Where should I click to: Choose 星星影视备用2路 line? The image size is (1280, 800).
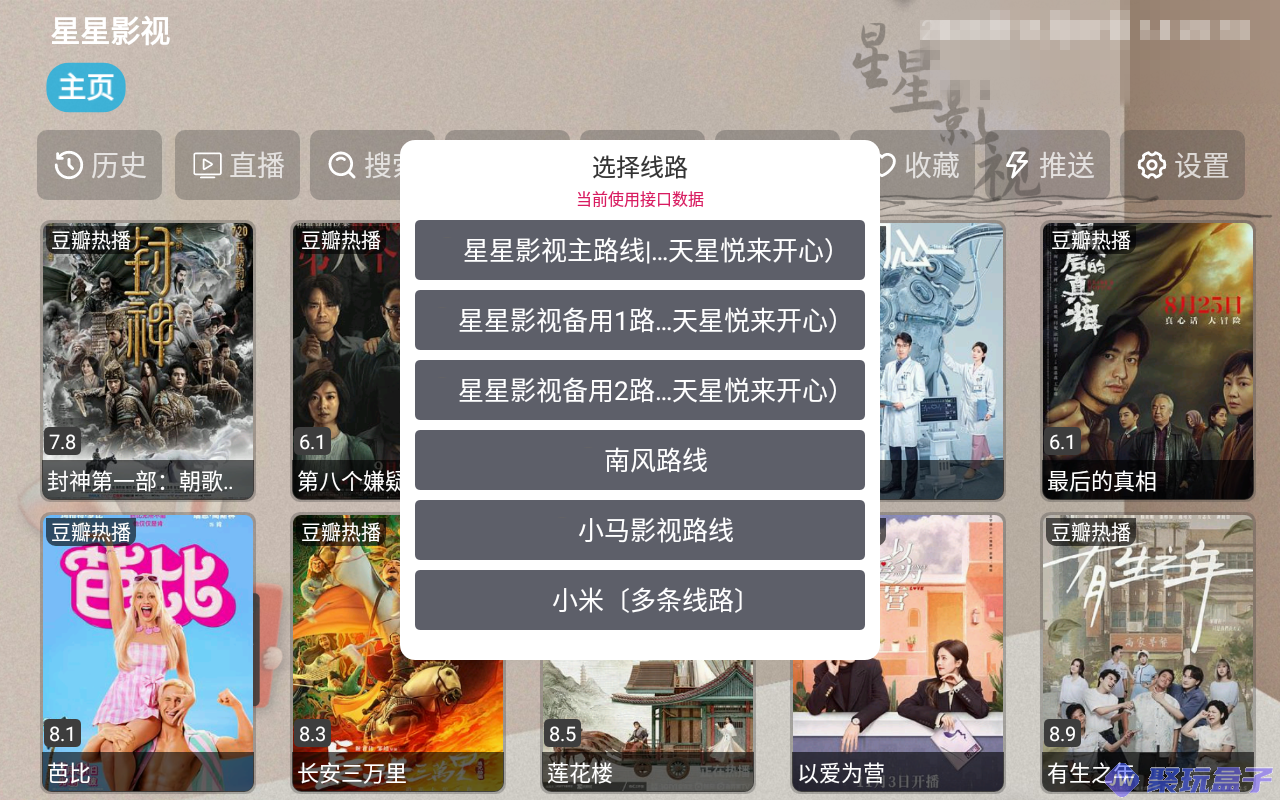click(640, 390)
